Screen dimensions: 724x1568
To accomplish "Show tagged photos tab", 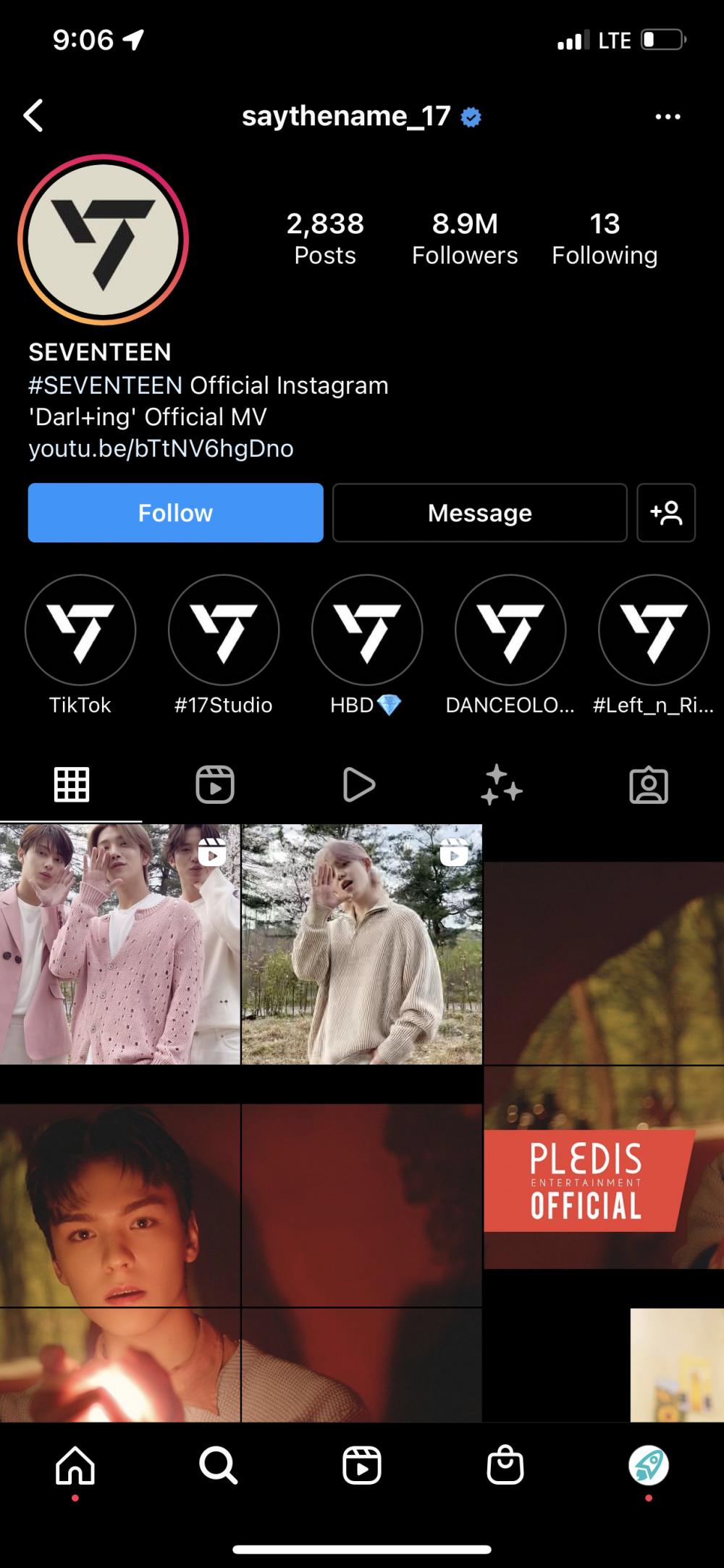I will click(x=649, y=784).
